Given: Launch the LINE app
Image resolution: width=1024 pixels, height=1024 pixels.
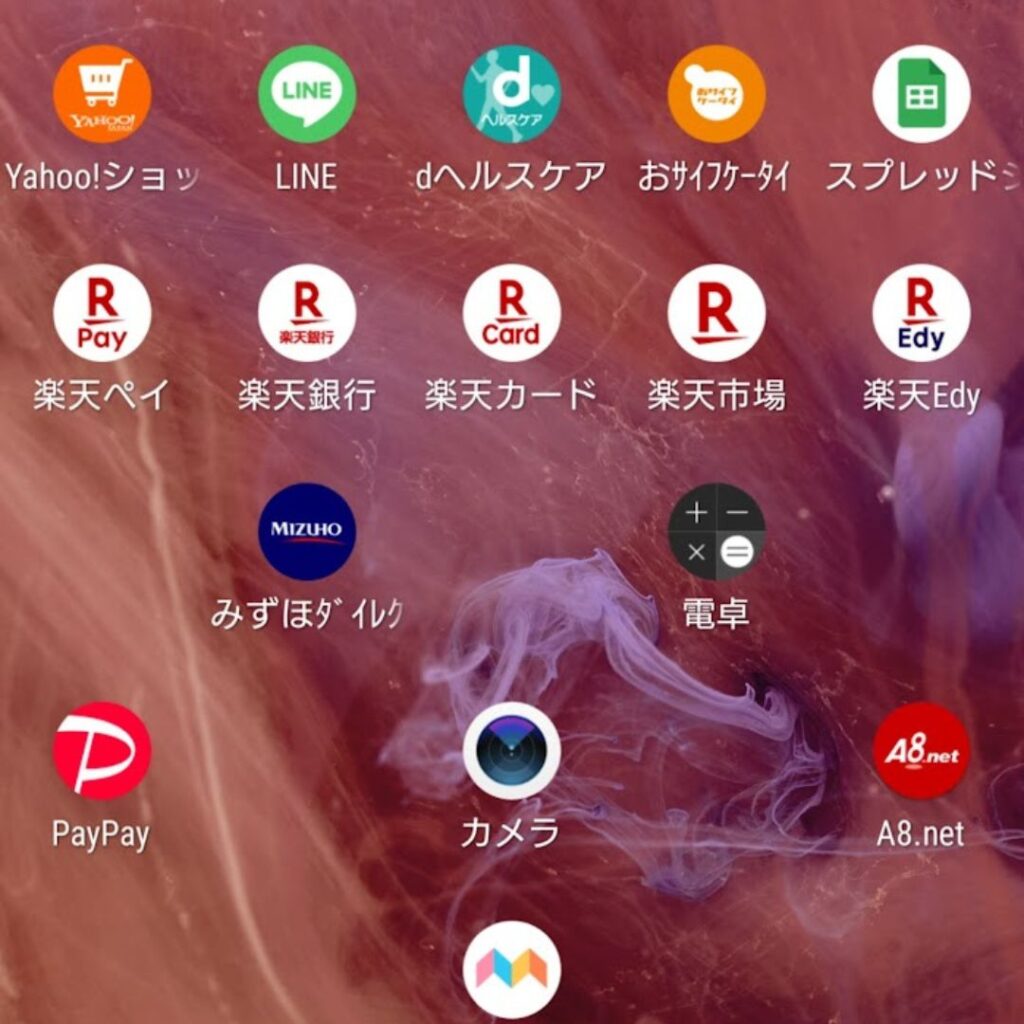Looking at the screenshot, I should [x=307, y=95].
